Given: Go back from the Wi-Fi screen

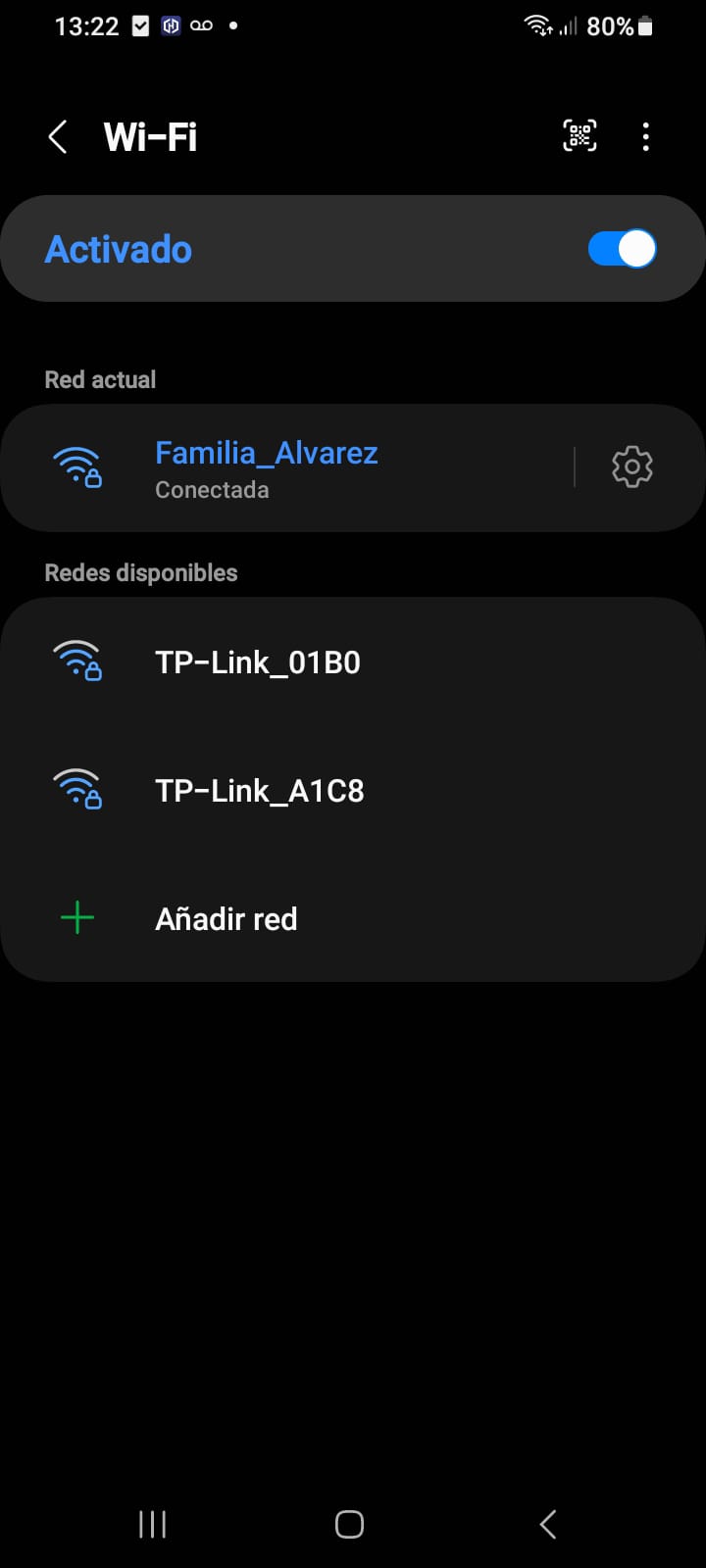Looking at the screenshot, I should [x=58, y=137].
